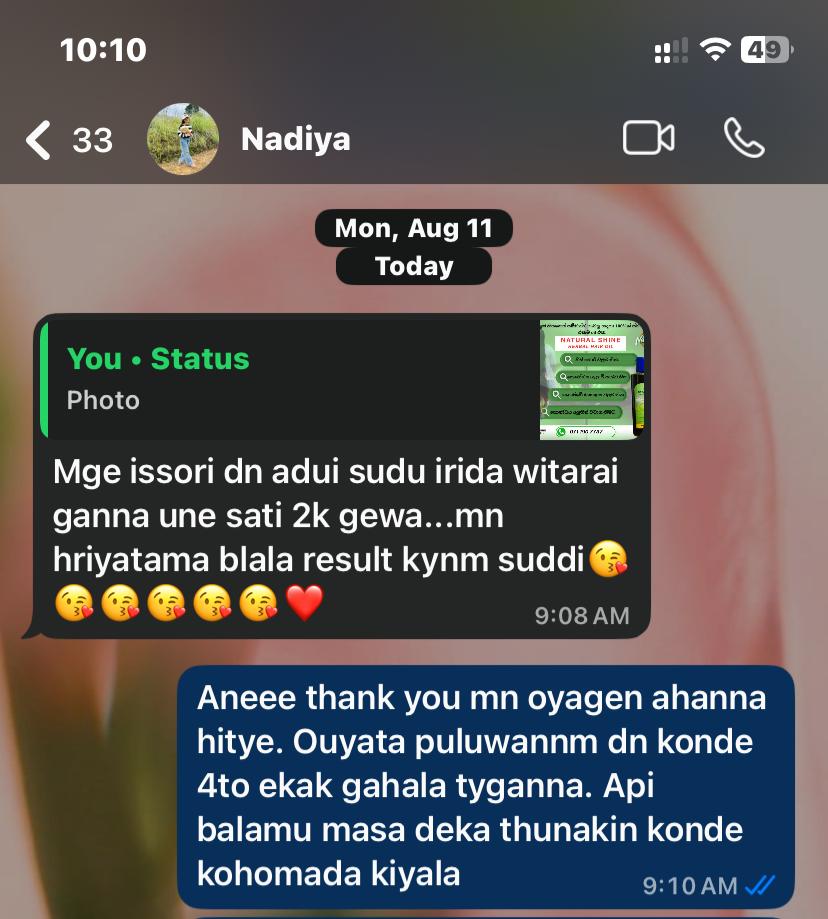828x919 pixels.
Task: View Nadiya's profile picture
Action: [x=183, y=139]
